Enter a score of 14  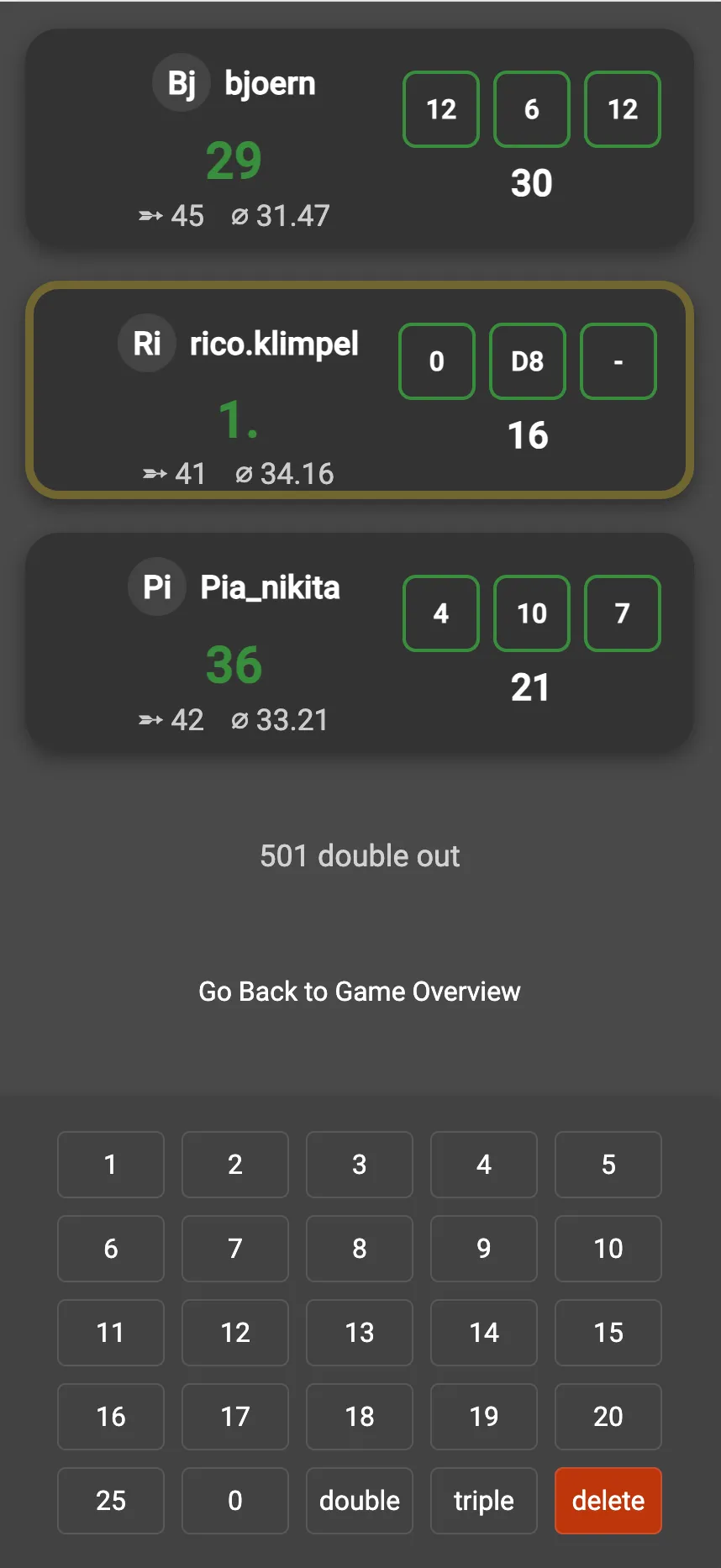(x=483, y=1333)
